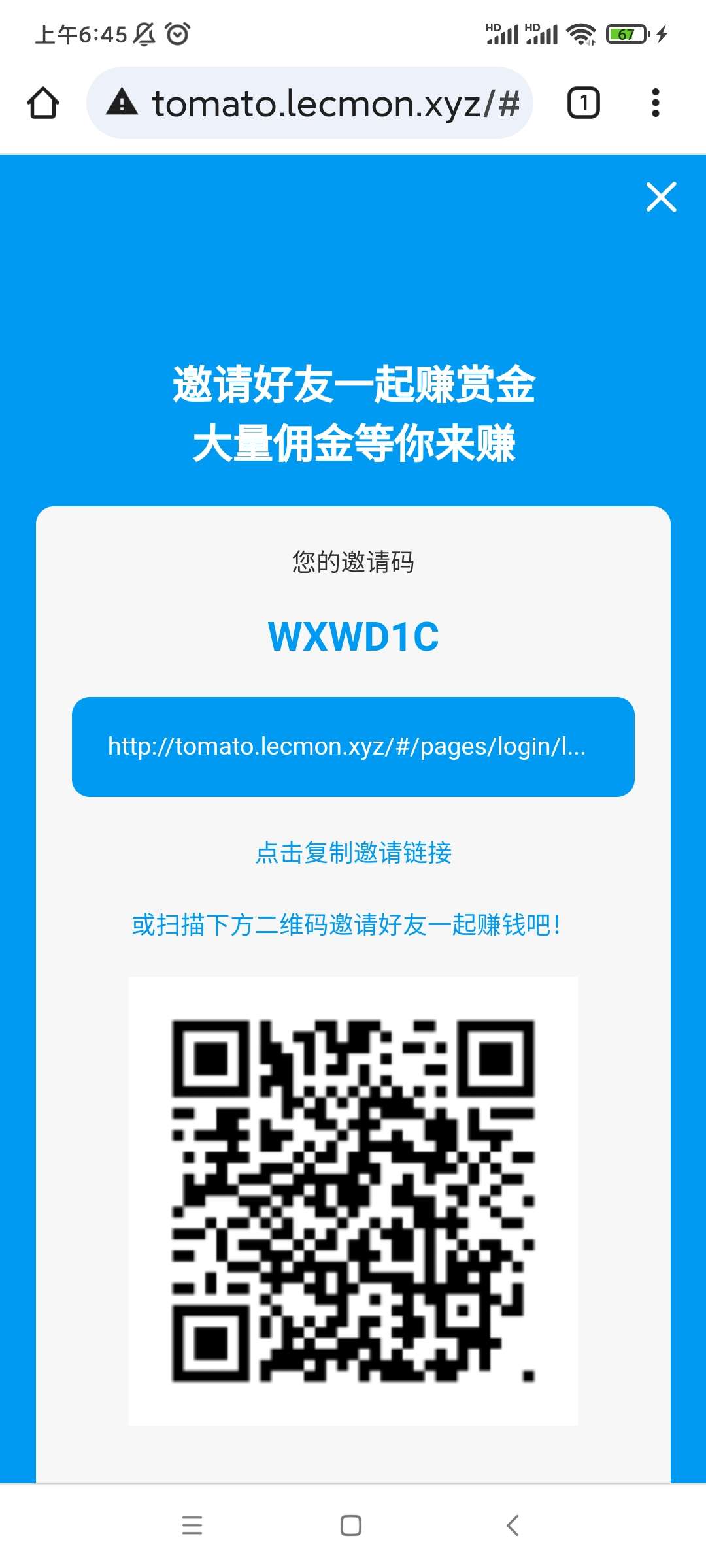Open recent apps from the navigation bar
706x1568 pixels.
[192, 1526]
